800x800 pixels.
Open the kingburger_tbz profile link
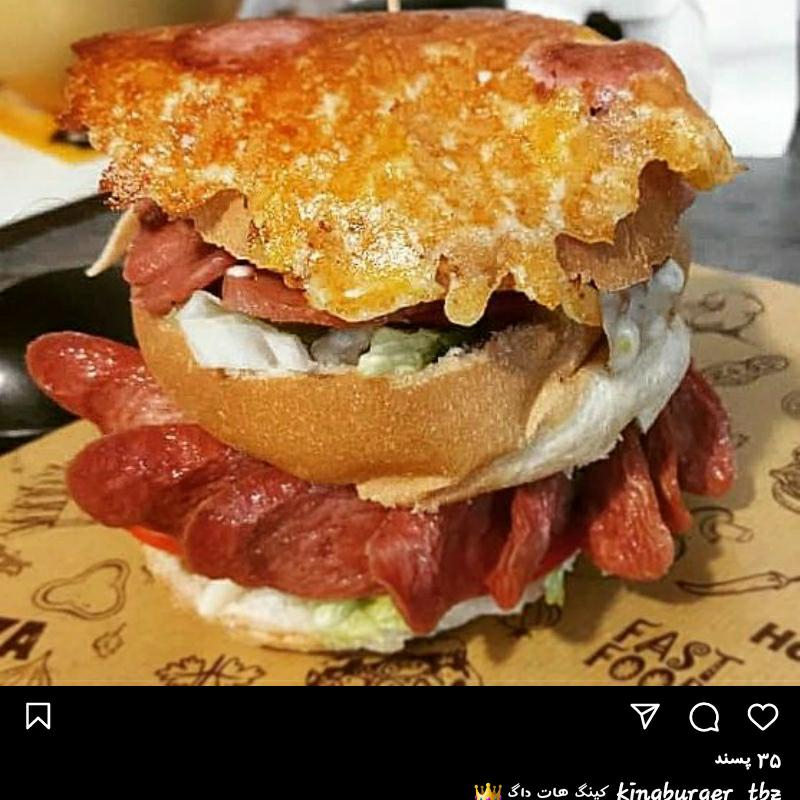pos(698,791)
